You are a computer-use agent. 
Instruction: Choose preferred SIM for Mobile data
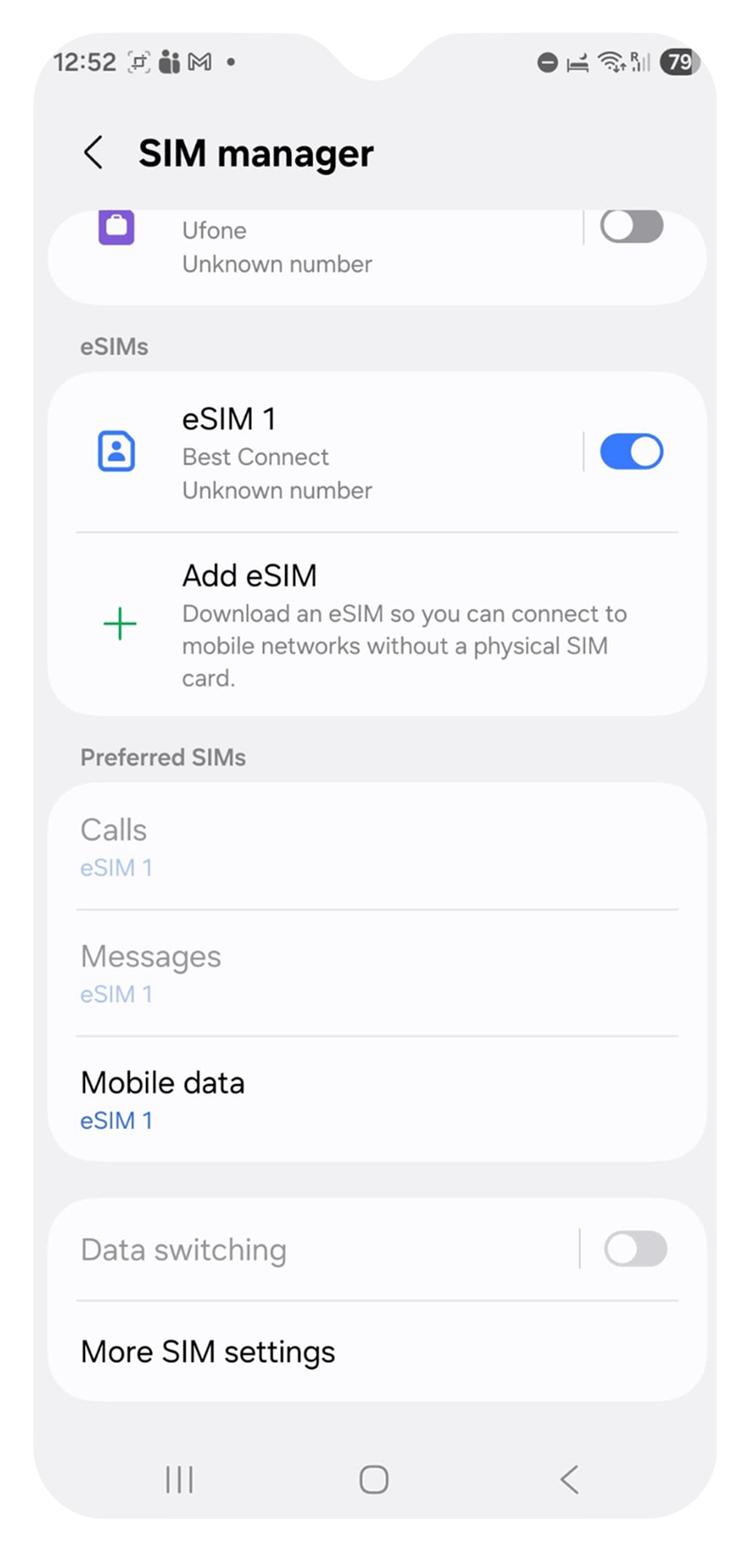click(x=377, y=1100)
